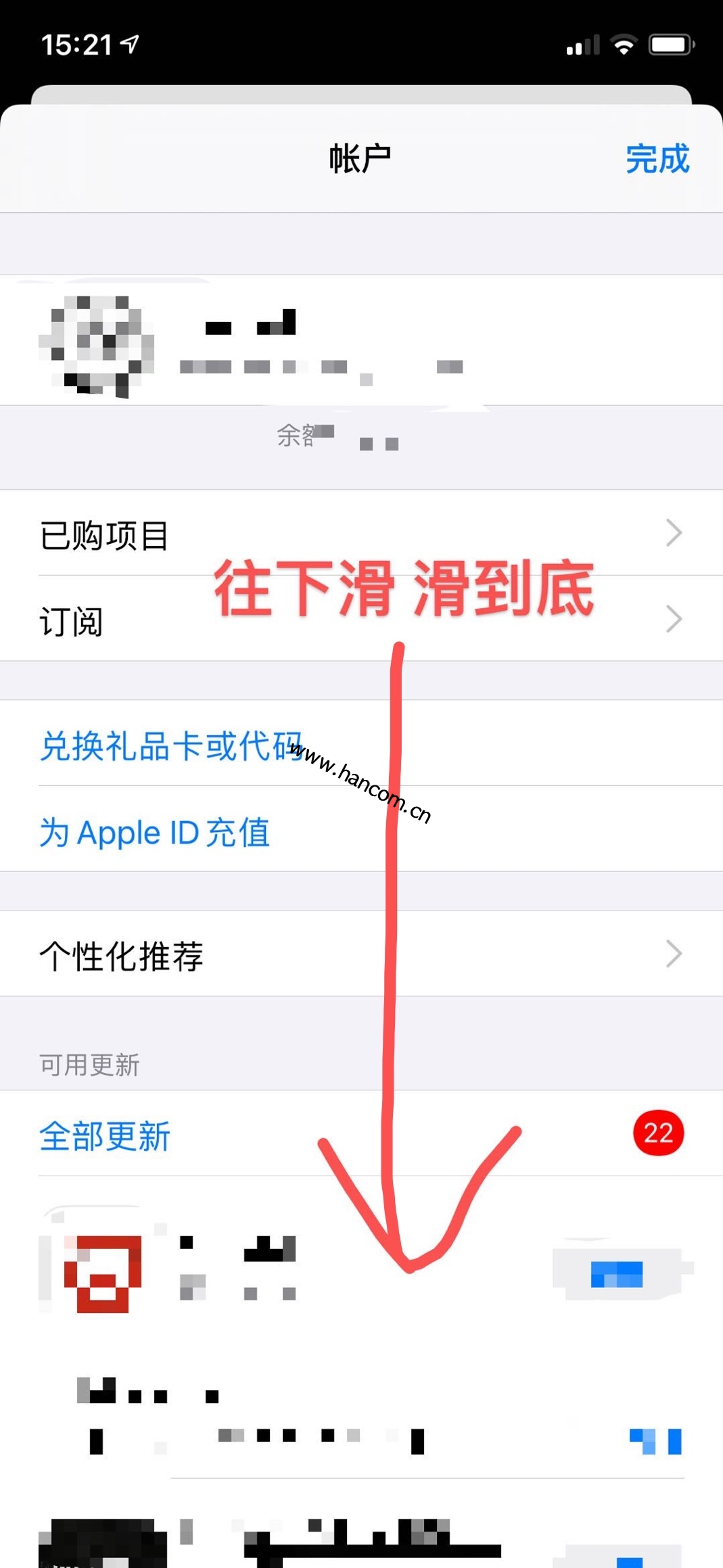The image size is (723, 1568).
Task: Choose 为 Apple ID 充值
Action: click(155, 832)
